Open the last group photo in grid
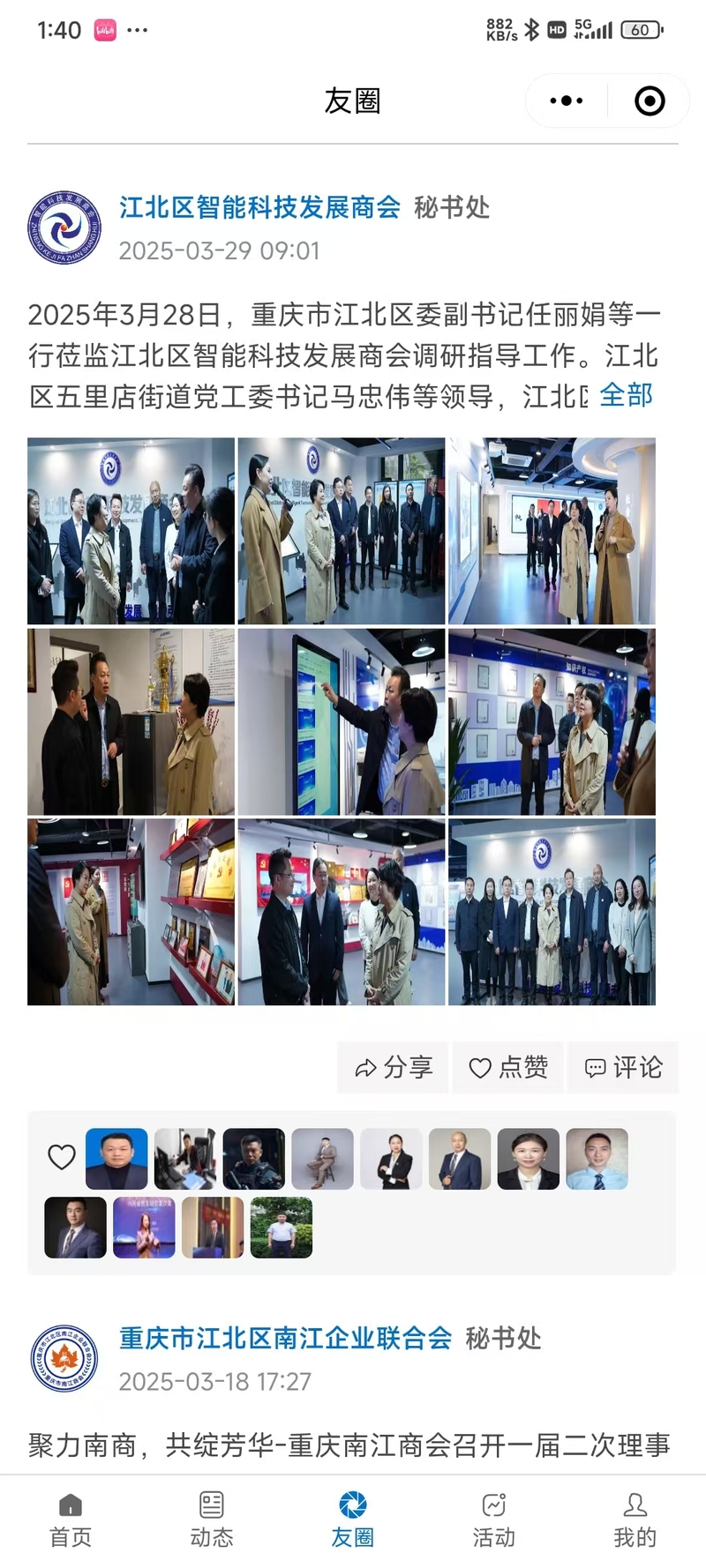This screenshot has width=706, height=1568. pyautogui.click(x=552, y=912)
